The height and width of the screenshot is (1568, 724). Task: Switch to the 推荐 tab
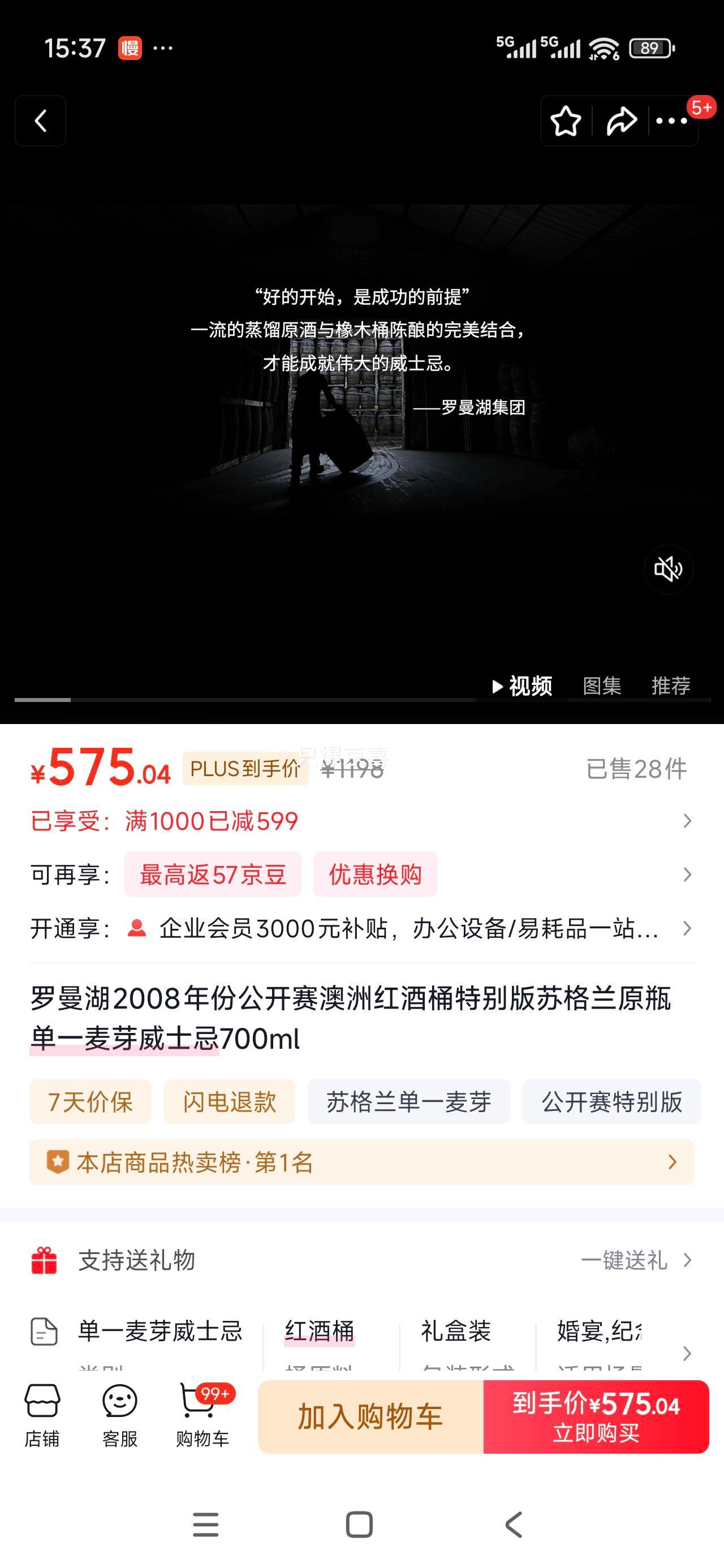670,686
